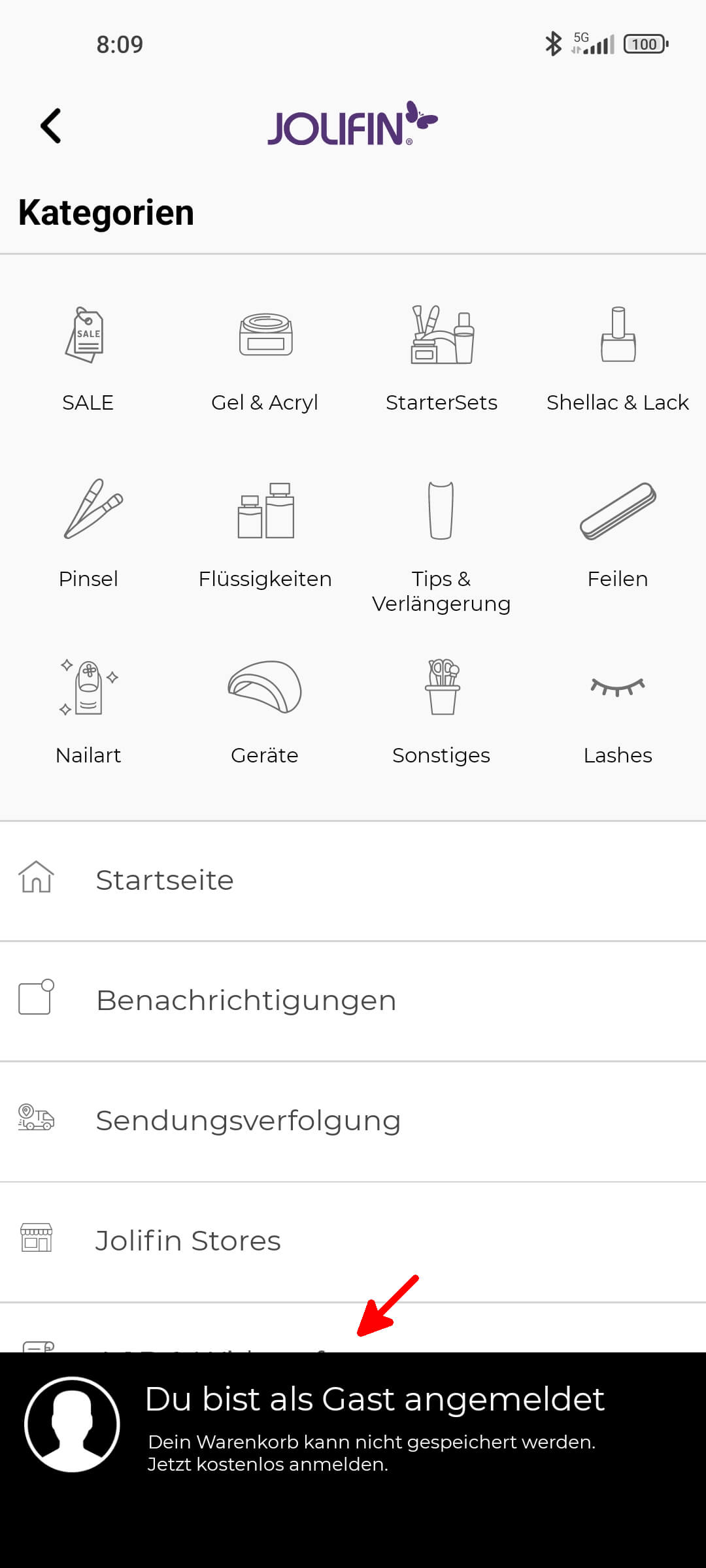Open the StarterSets category

(x=441, y=359)
